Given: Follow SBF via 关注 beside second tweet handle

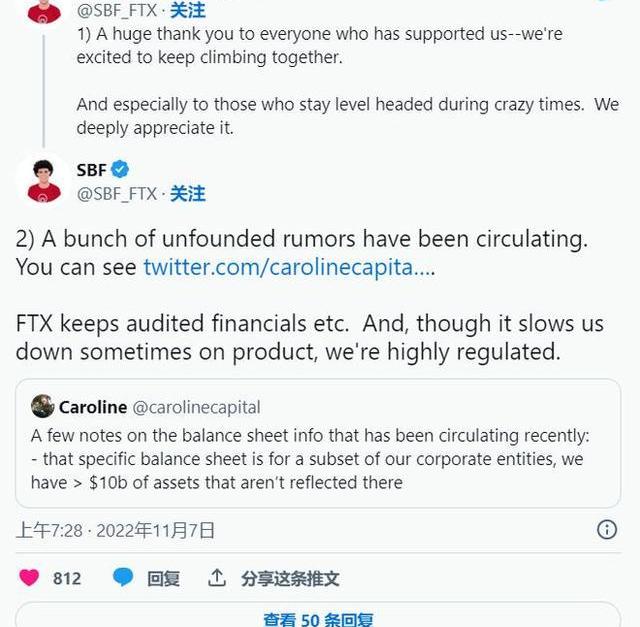Looking at the screenshot, I should coord(187,194).
